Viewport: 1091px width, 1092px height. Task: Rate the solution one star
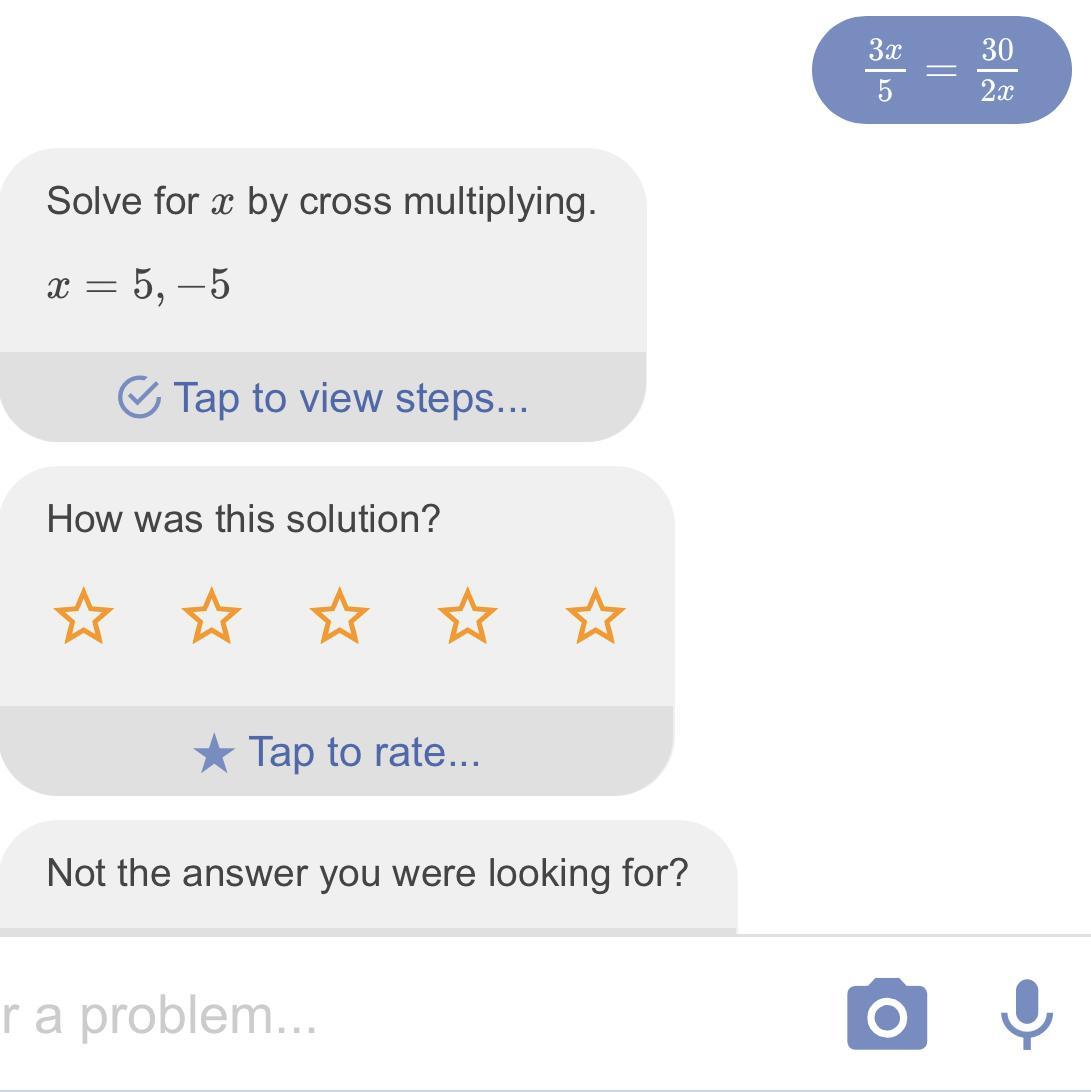(x=83, y=615)
